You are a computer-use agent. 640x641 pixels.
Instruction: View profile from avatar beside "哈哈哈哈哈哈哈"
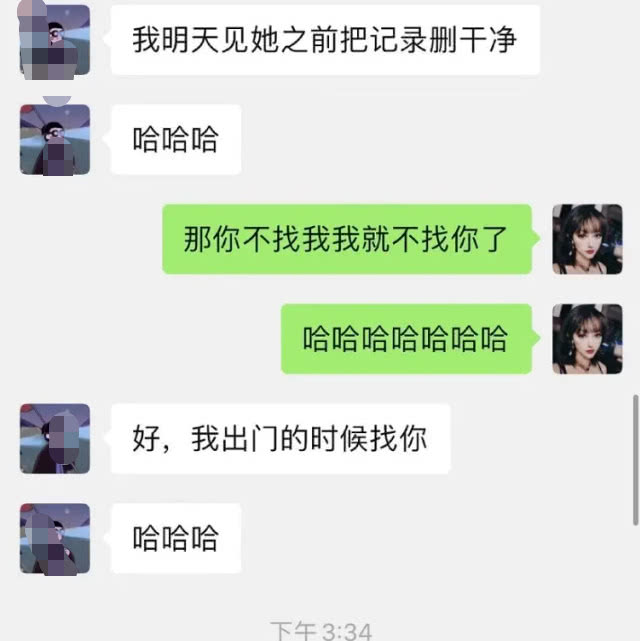588,339
